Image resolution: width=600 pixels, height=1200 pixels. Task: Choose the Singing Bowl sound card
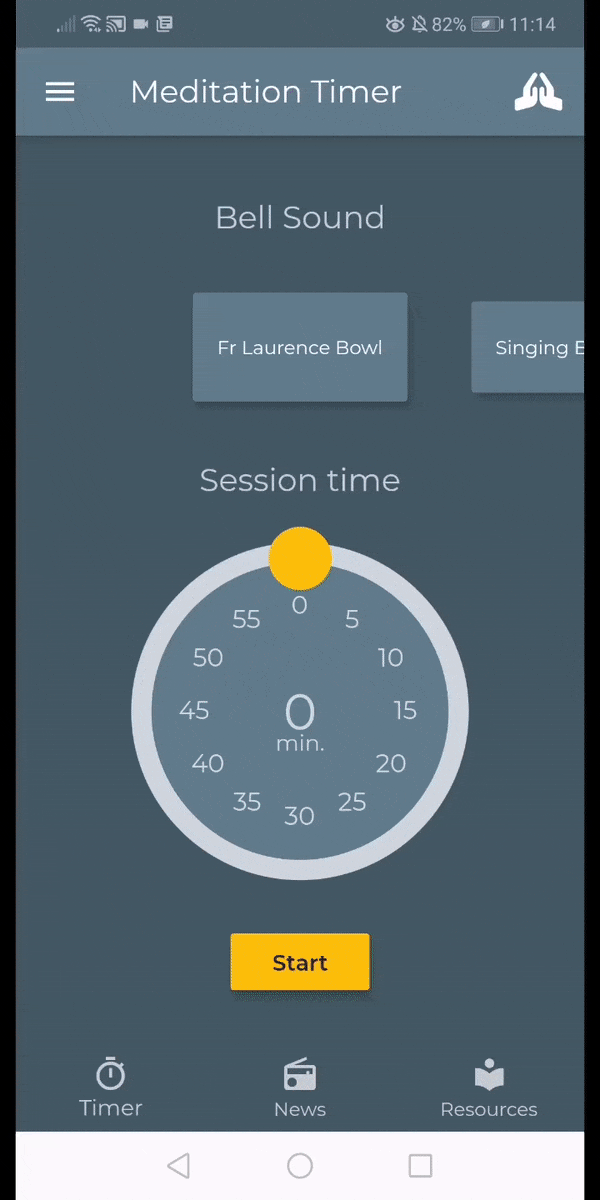coord(528,347)
